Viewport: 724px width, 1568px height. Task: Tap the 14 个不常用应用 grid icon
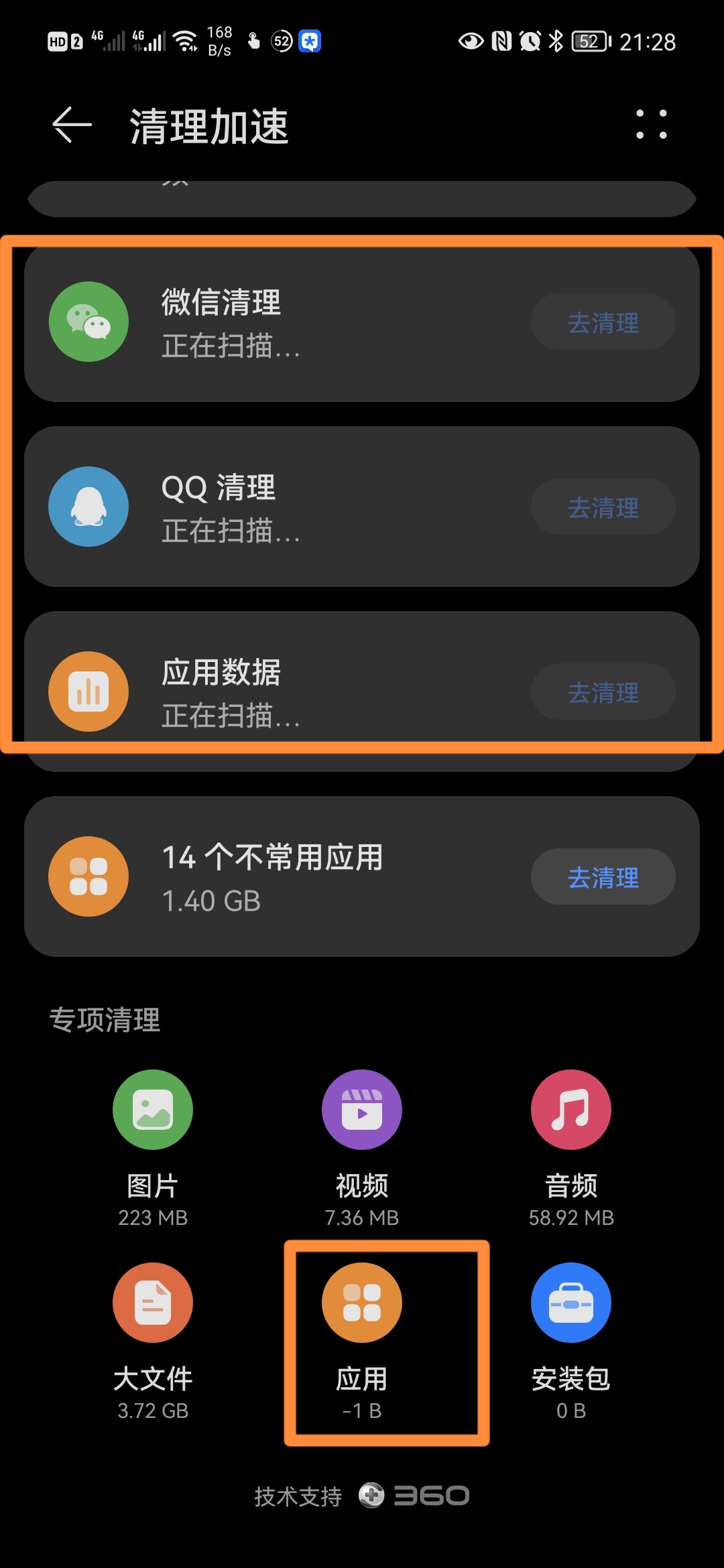88,876
